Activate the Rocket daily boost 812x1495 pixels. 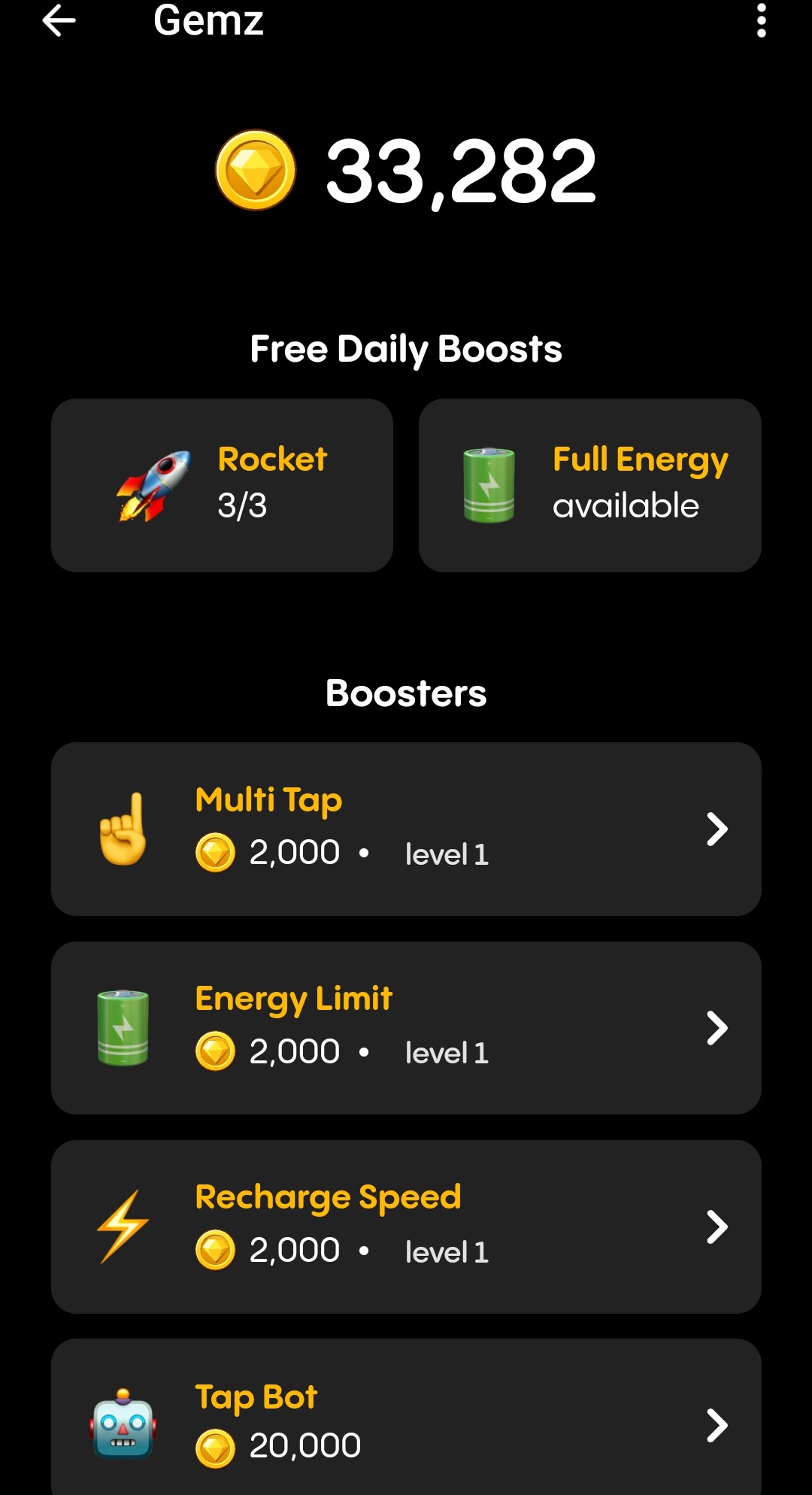(x=222, y=485)
